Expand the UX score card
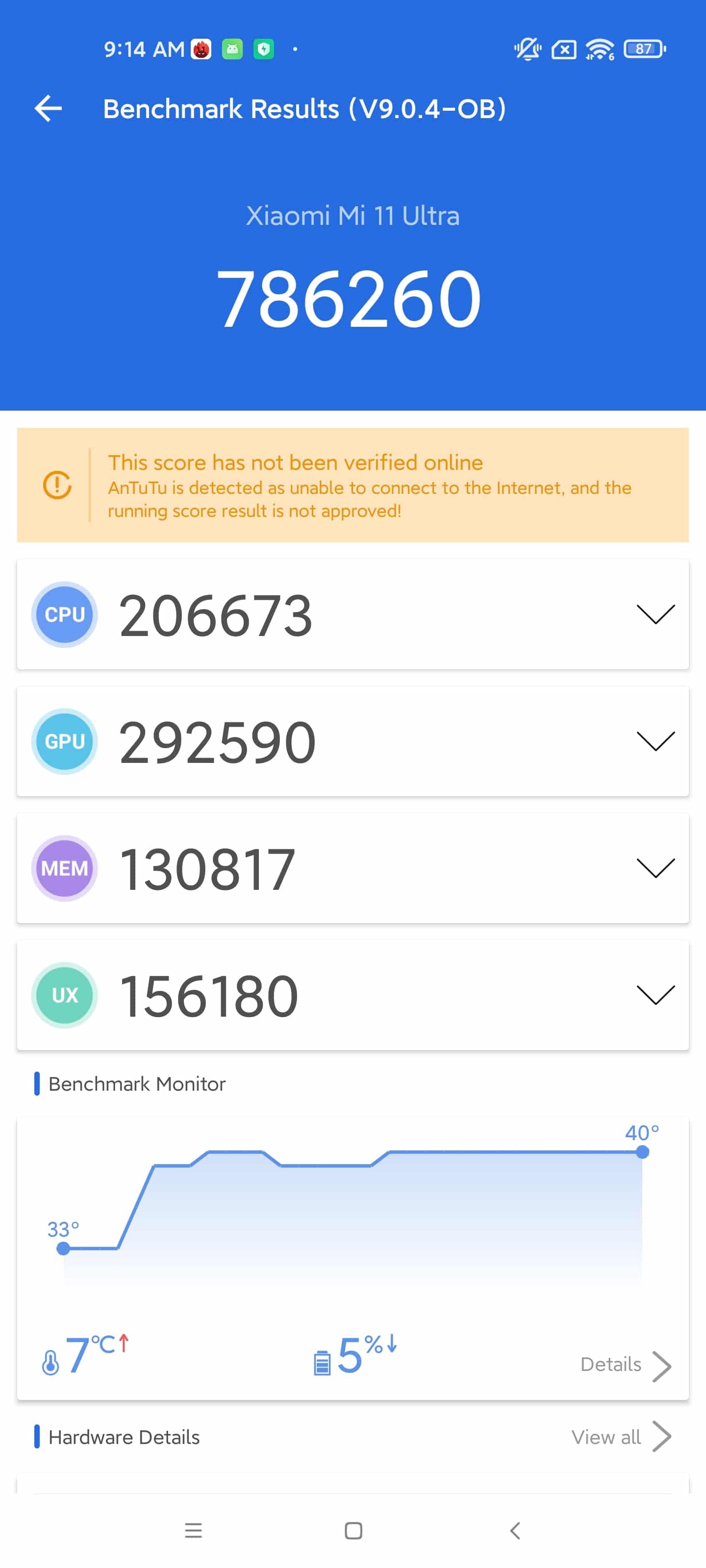706x1568 pixels. pos(353,994)
